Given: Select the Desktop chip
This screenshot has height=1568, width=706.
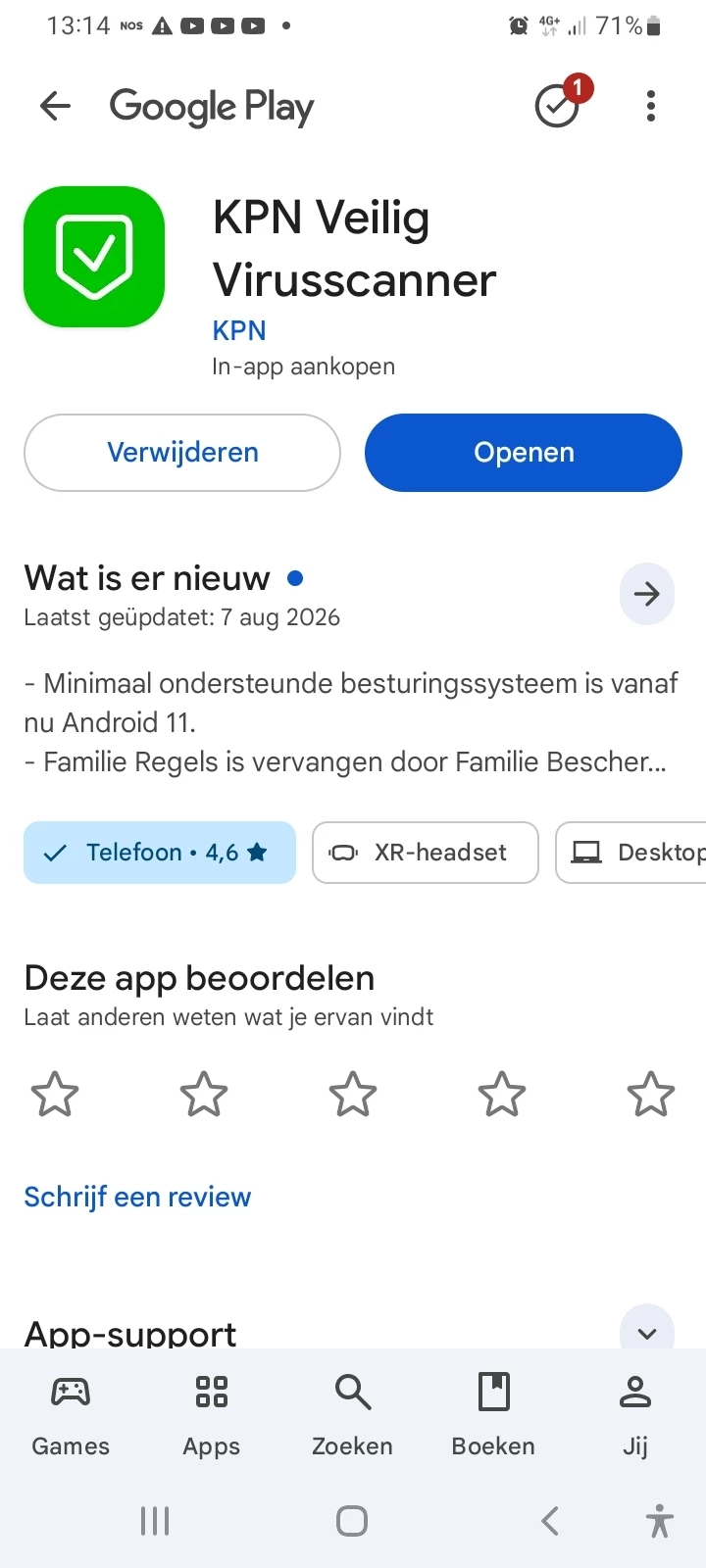Looking at the screenshot, I should (x=630, y=853).
